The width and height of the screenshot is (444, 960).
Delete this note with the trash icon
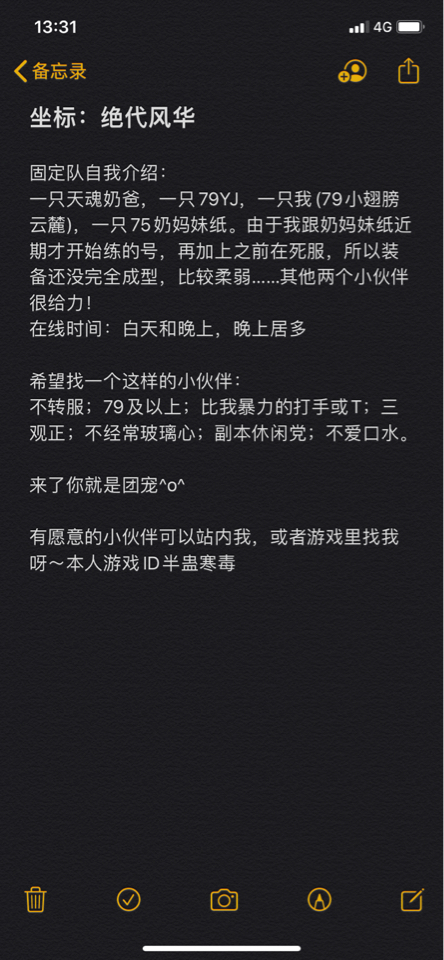(36, 899)
